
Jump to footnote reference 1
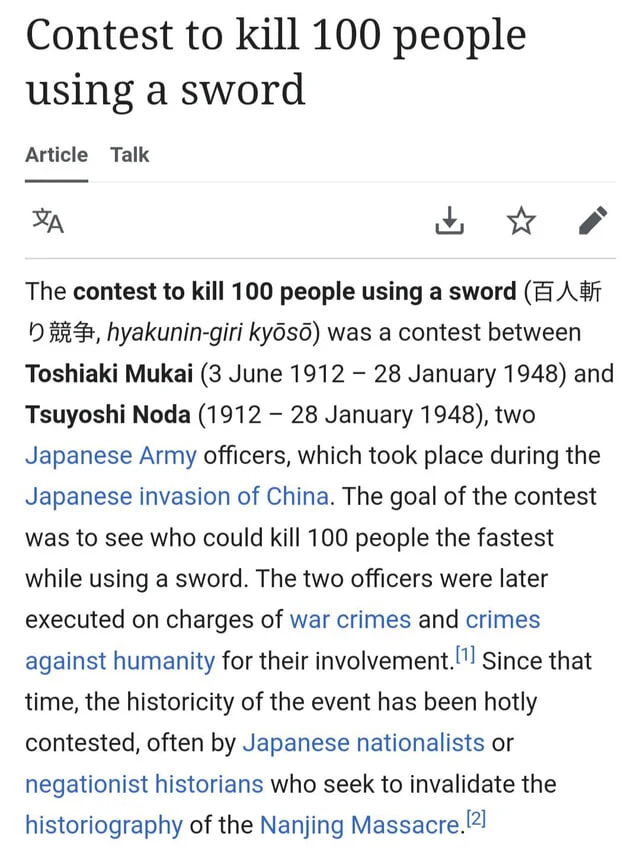[465, 655]
